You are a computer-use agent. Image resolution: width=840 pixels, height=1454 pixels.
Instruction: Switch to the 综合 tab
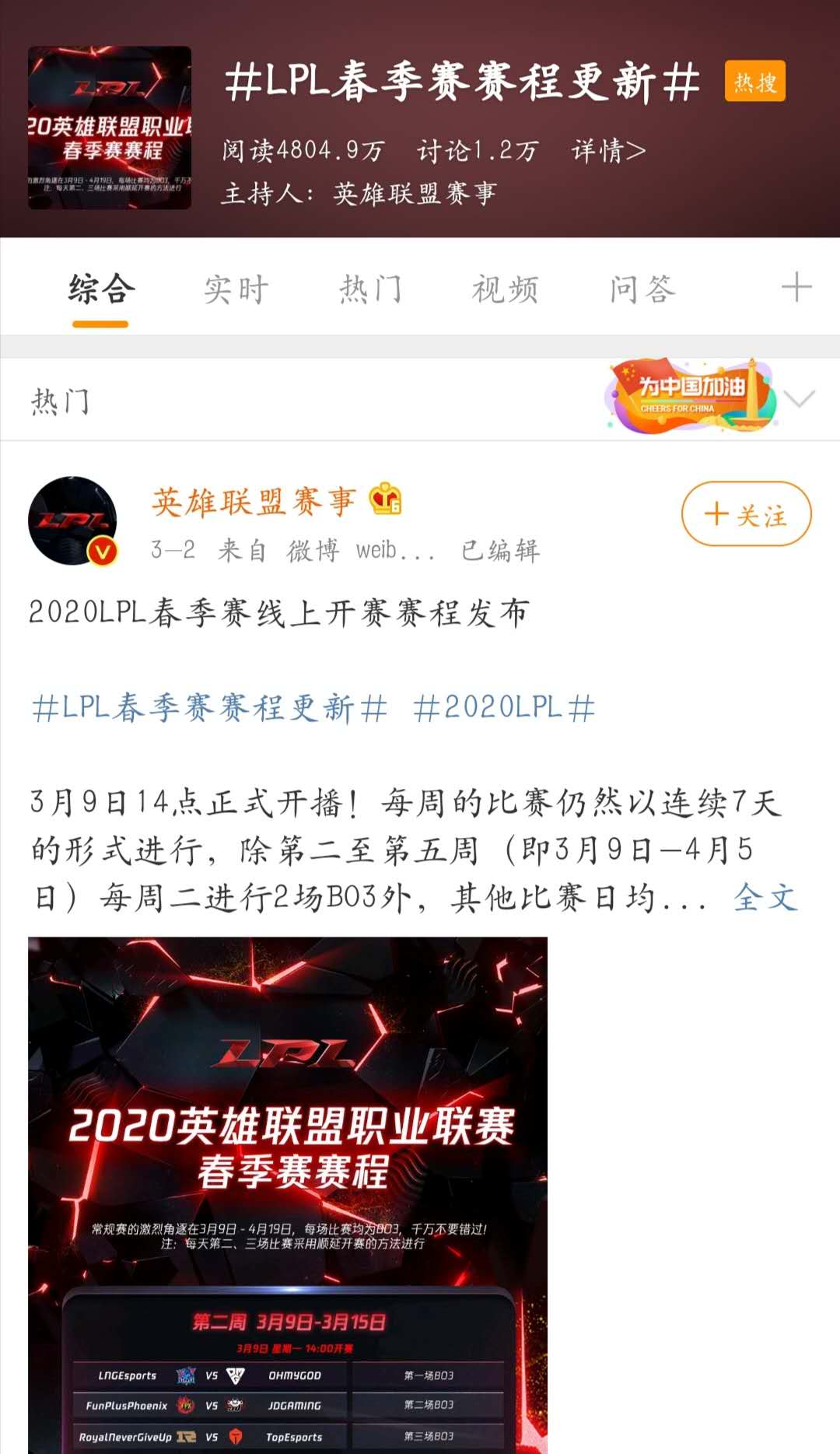(101, 289)
